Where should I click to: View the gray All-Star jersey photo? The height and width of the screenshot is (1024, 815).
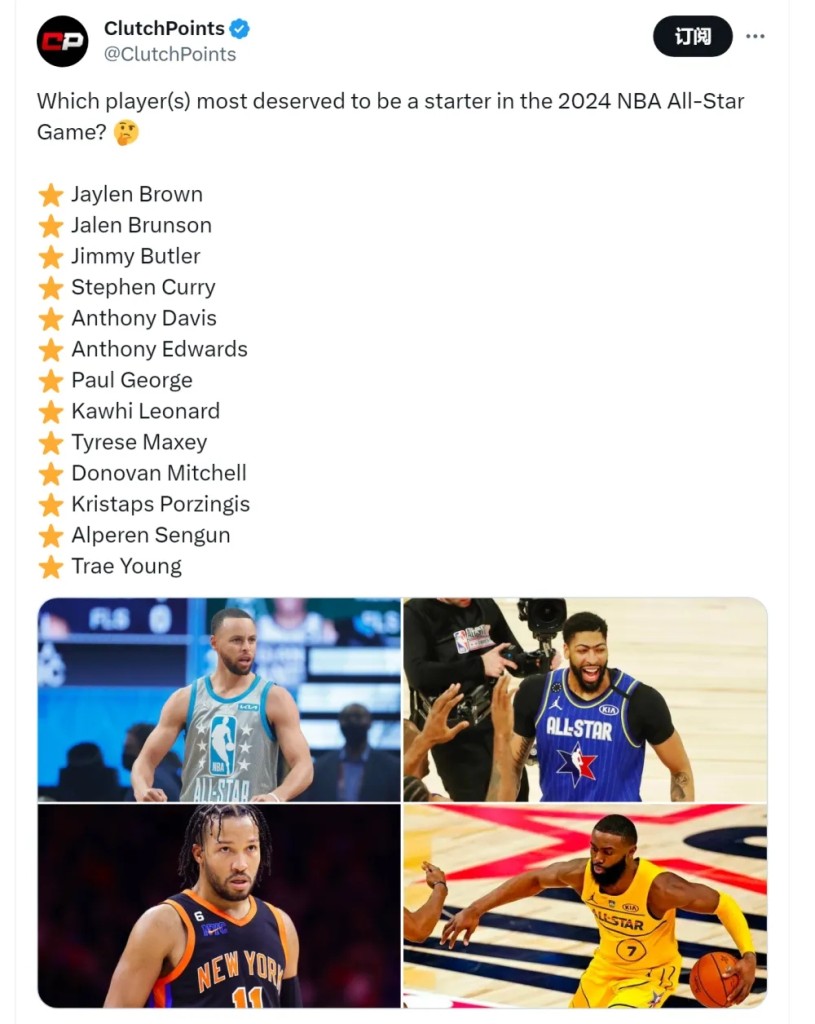pos(219,700)
